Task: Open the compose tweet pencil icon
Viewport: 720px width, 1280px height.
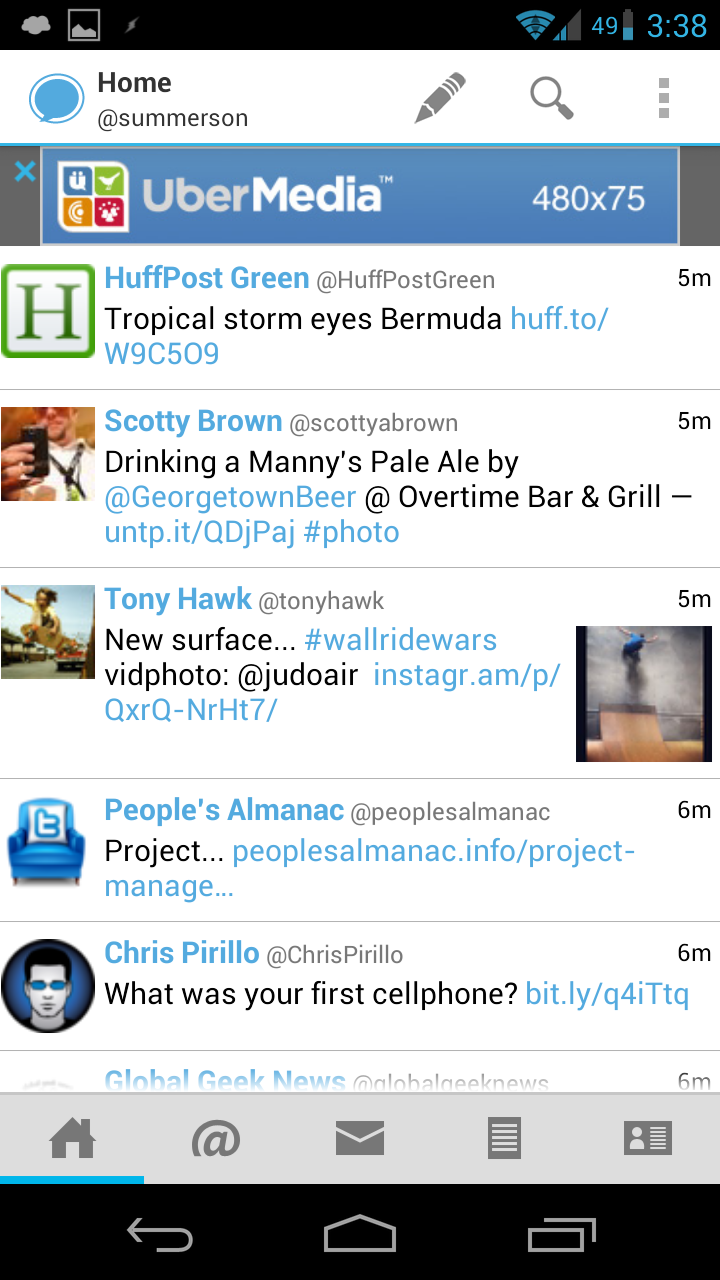Action: (438, 97)
